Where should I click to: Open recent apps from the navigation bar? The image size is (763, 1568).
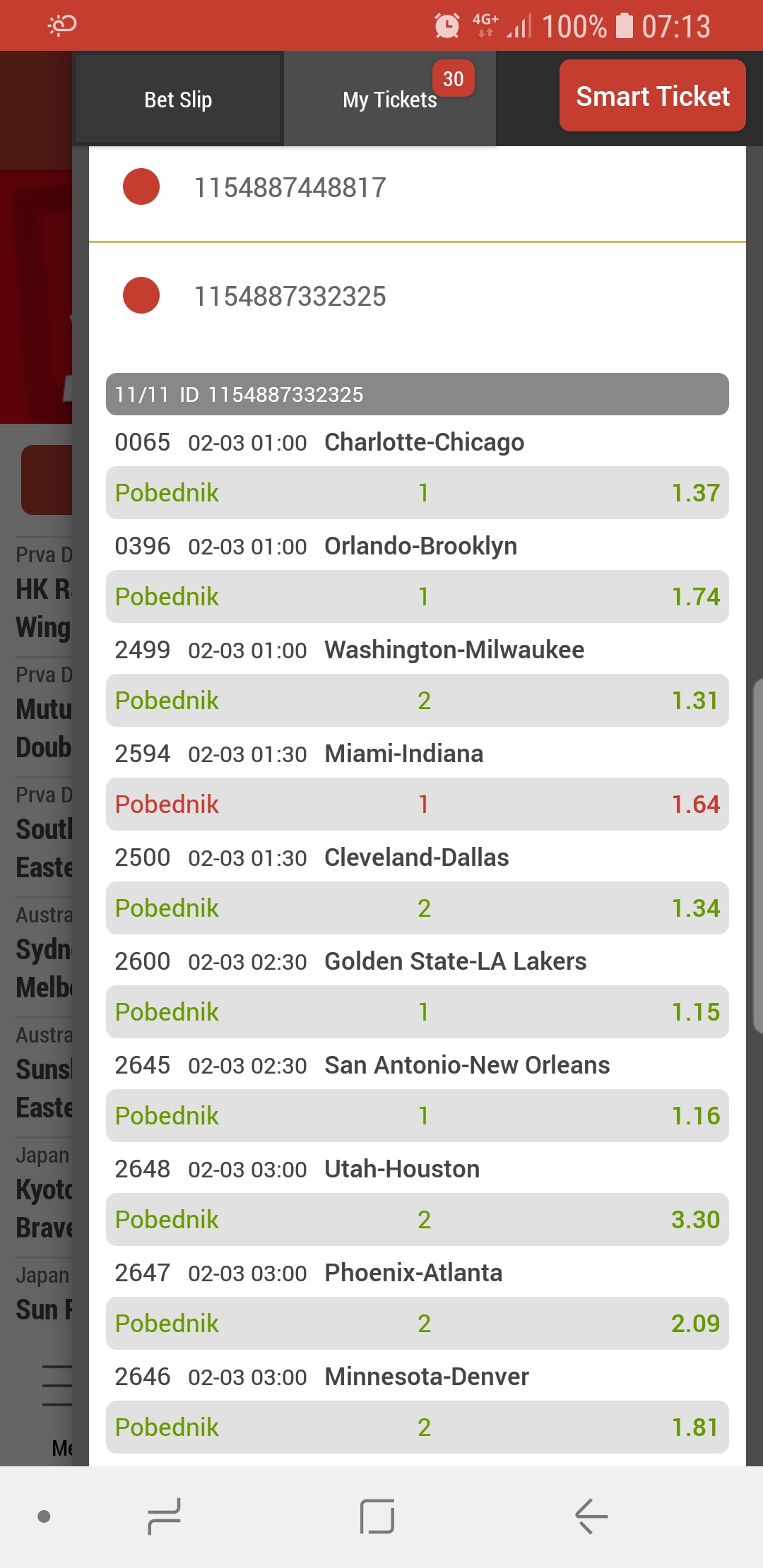[165, 1516]
